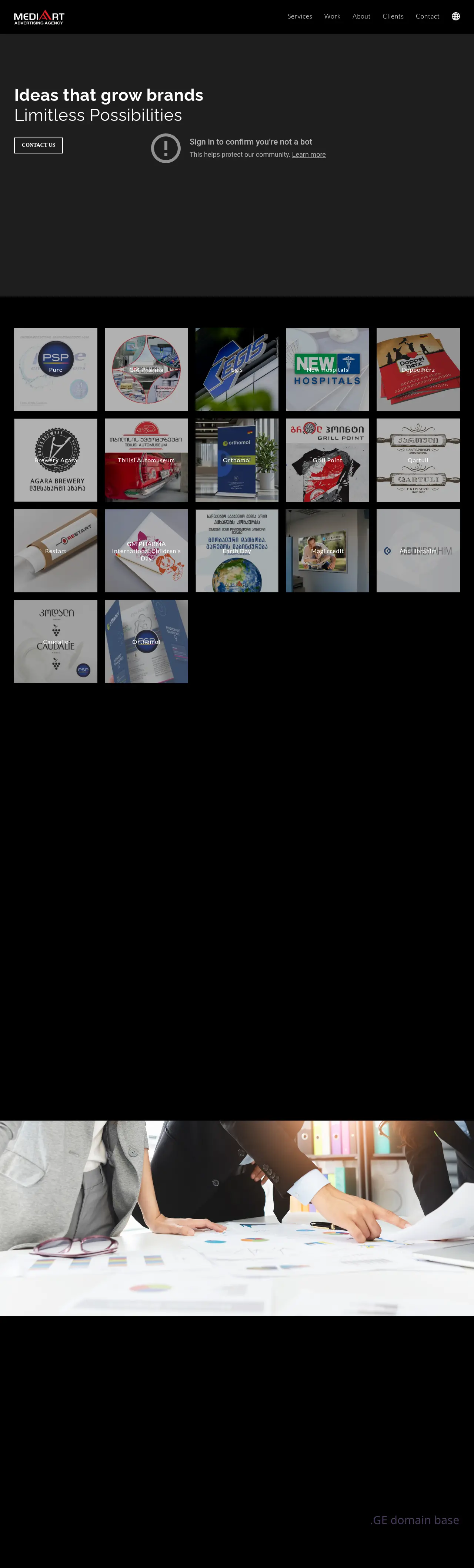Viewport: 474px width, 1568px height.
Task: Go to the Work section
Action: [332, 16]
